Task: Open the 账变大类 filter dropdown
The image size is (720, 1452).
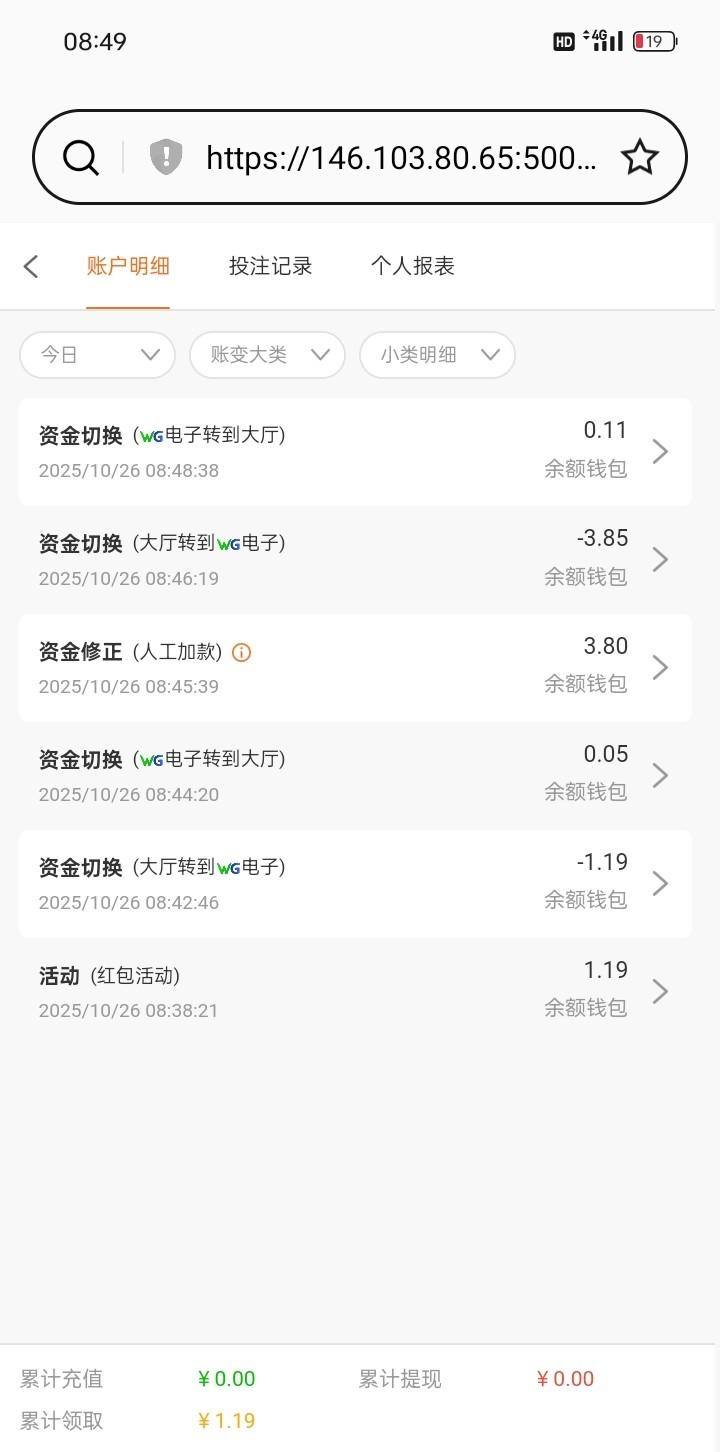Action: pyautogui.click(x=267, y=355)
